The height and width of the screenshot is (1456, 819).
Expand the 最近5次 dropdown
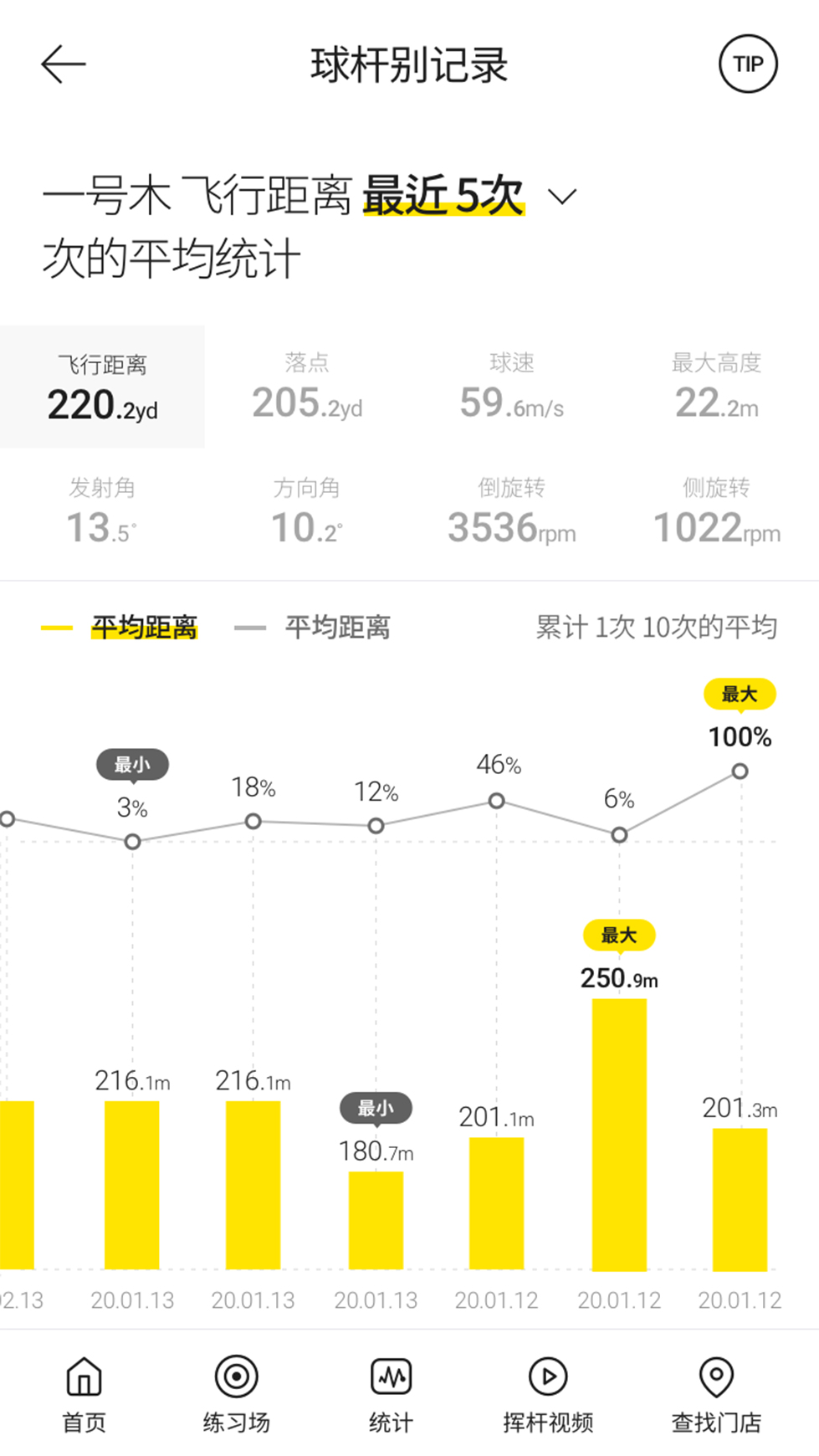point(561,197)
